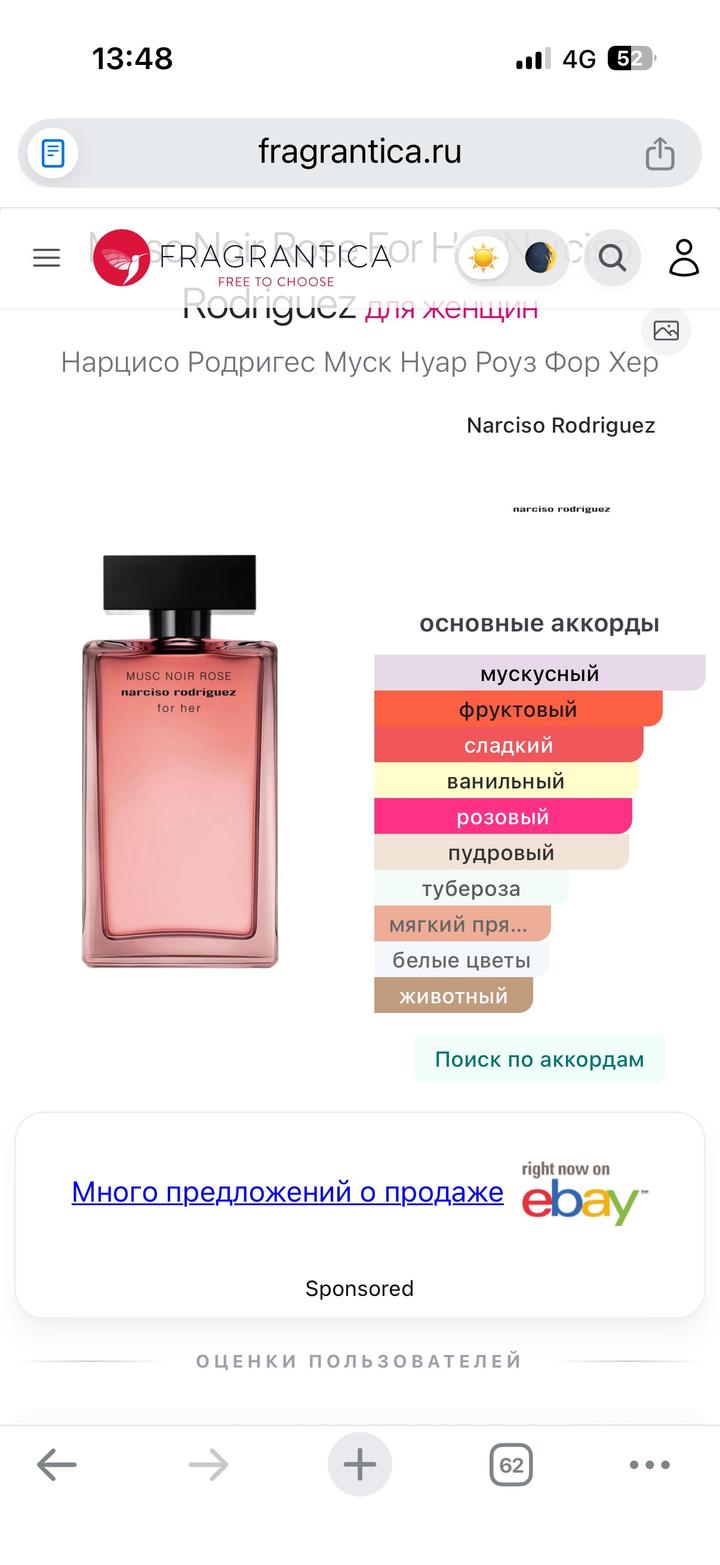Open the reader mode icon
Screen dimensions: 720x1565
pyautogui.click(x=53, y=153)
